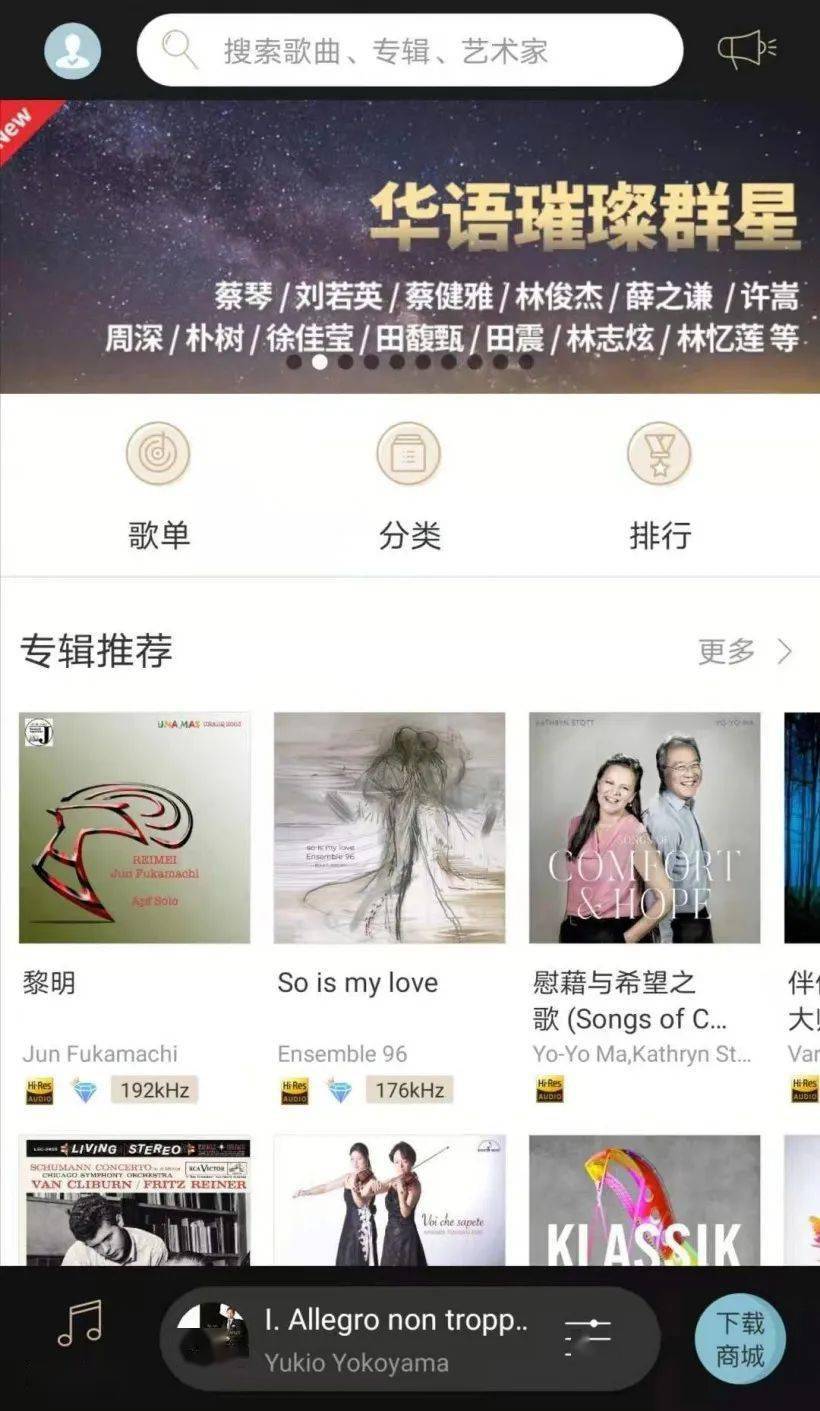The width and height of the screenshot is (820, 1411).
Task: Open the album So is my love
Action: 389,828
